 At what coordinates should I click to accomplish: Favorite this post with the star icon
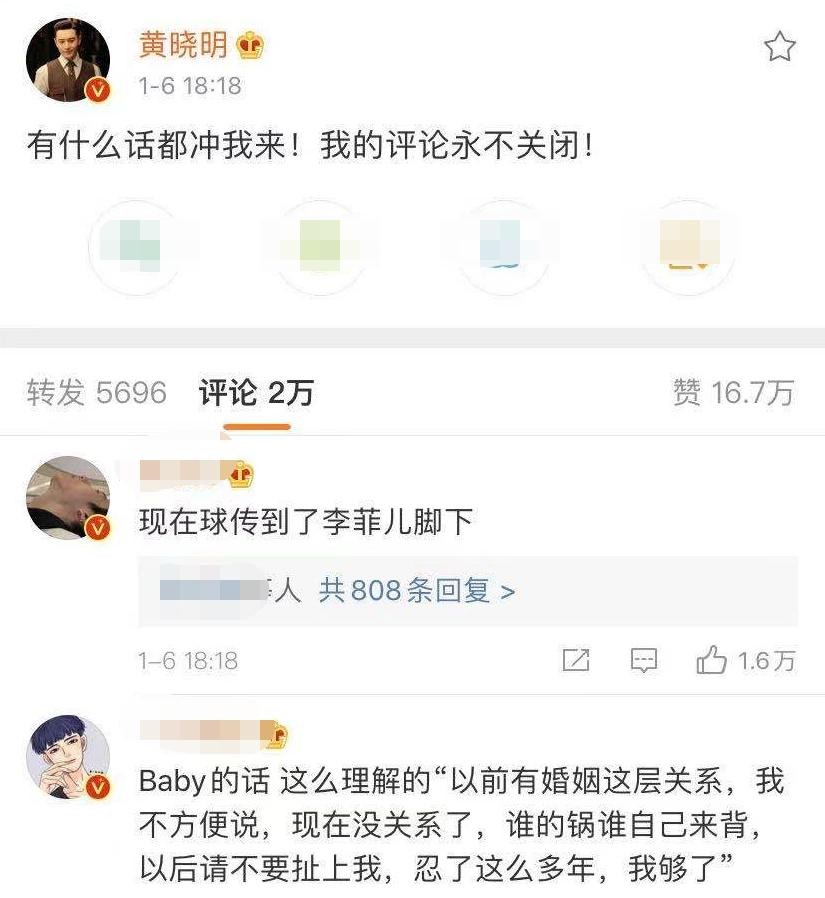pyautogui.click(x=779, y=47)
